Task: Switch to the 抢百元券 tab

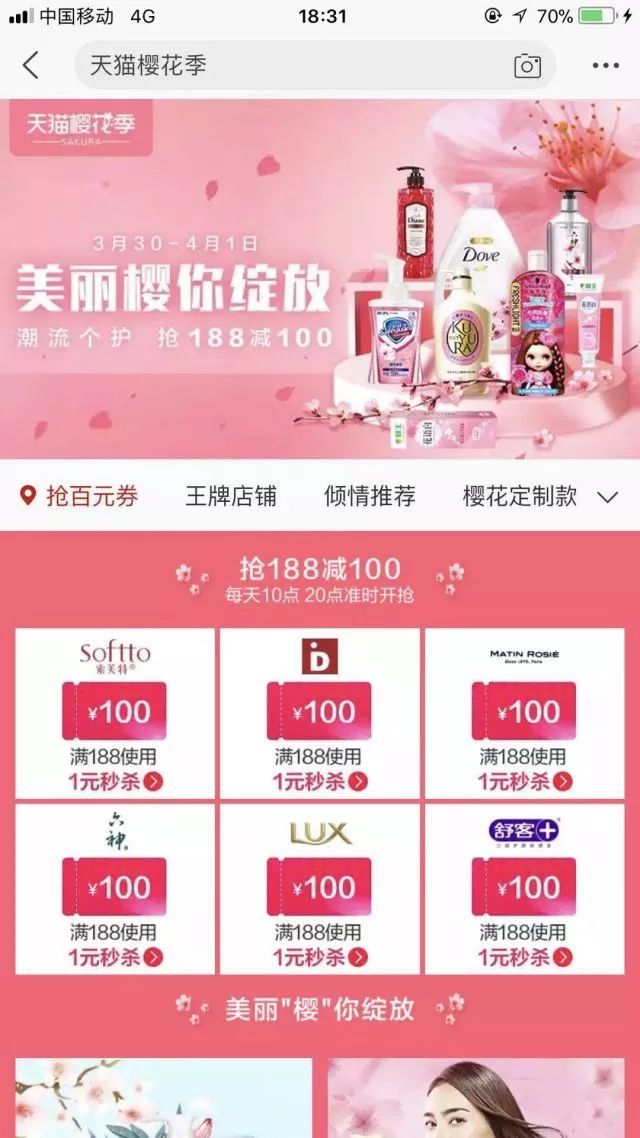Action: tap(80, 496)
